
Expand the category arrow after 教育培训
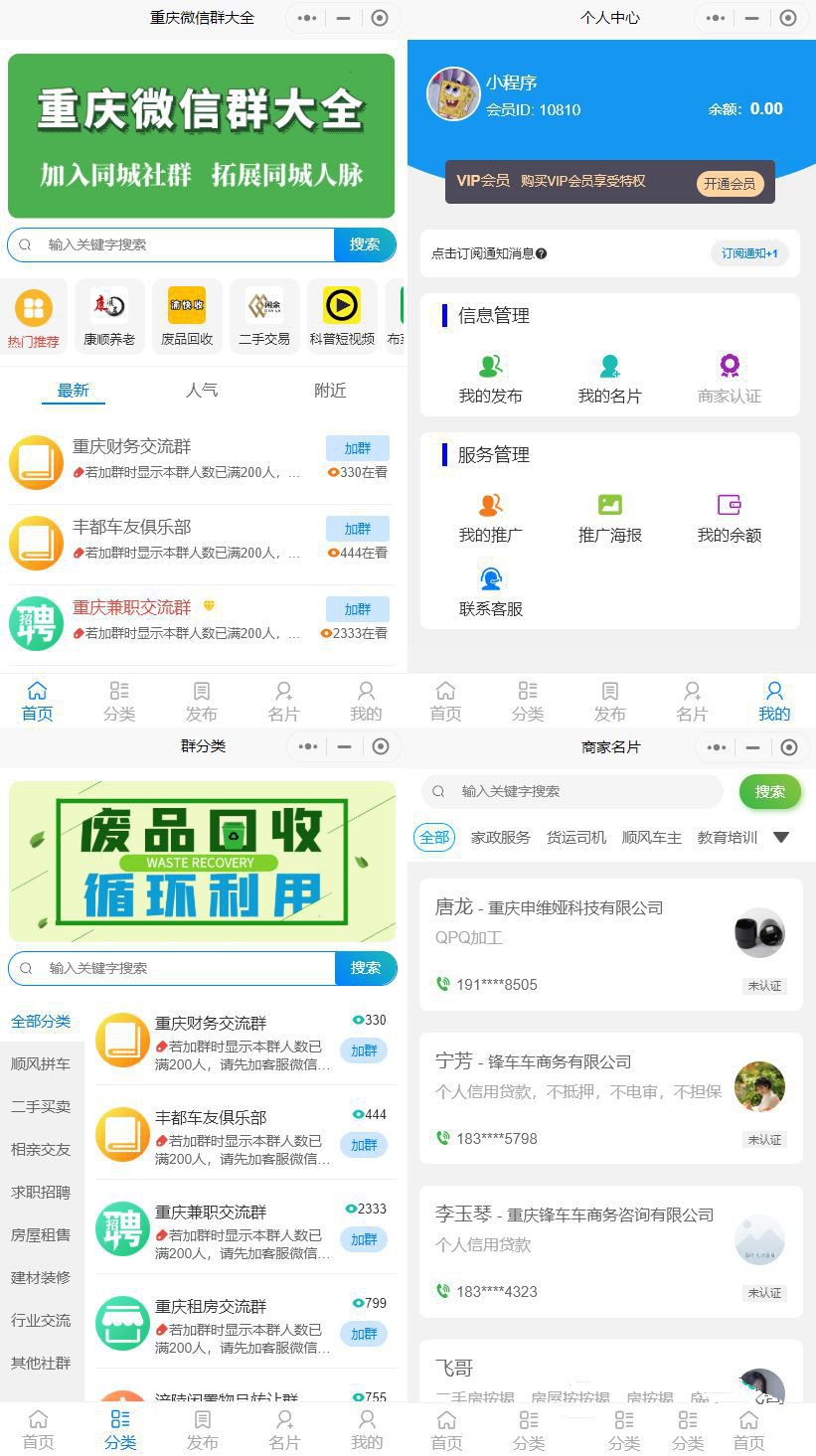point(779,838)
